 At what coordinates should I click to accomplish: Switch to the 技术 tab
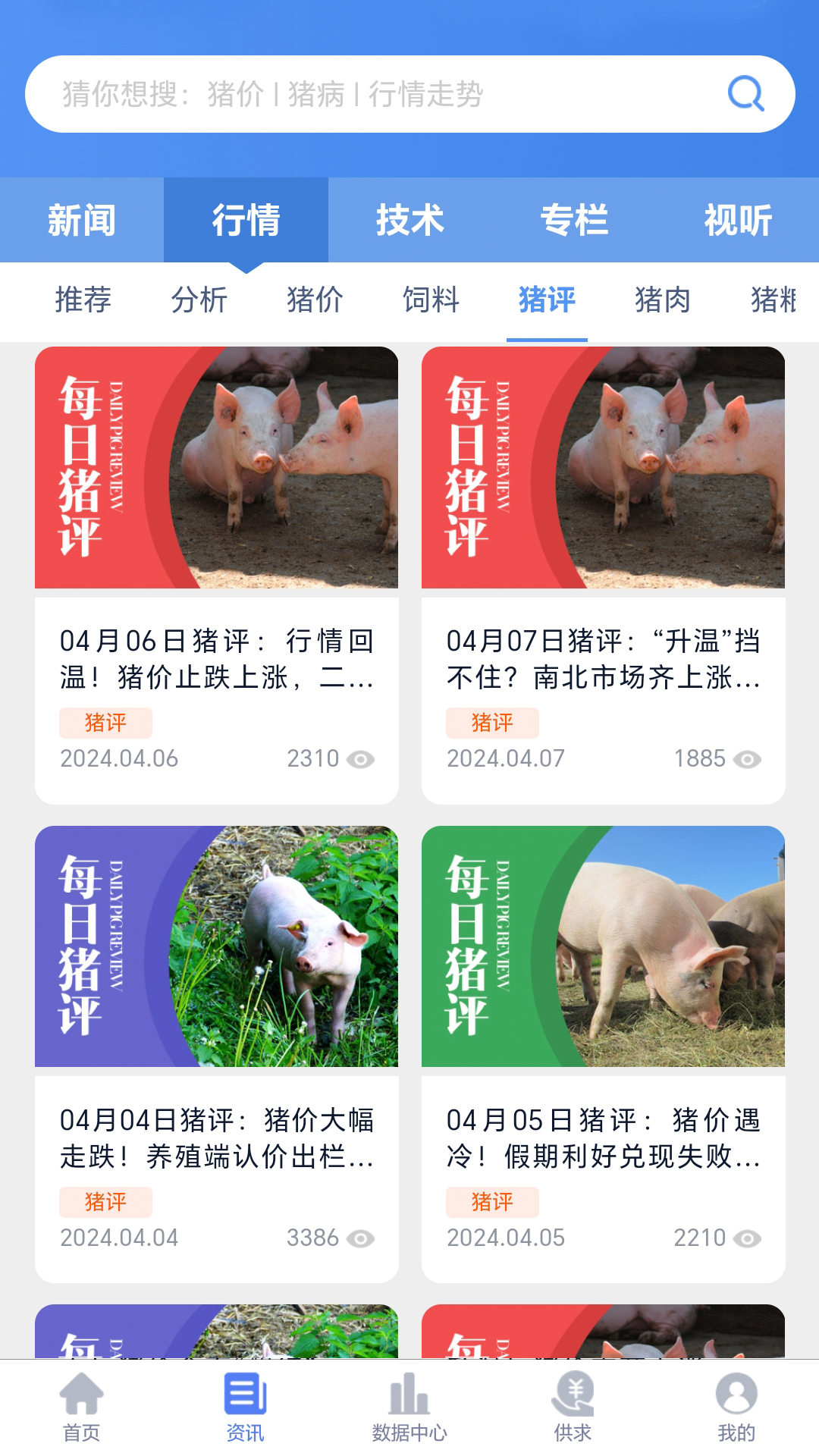(x=409, y=221)
